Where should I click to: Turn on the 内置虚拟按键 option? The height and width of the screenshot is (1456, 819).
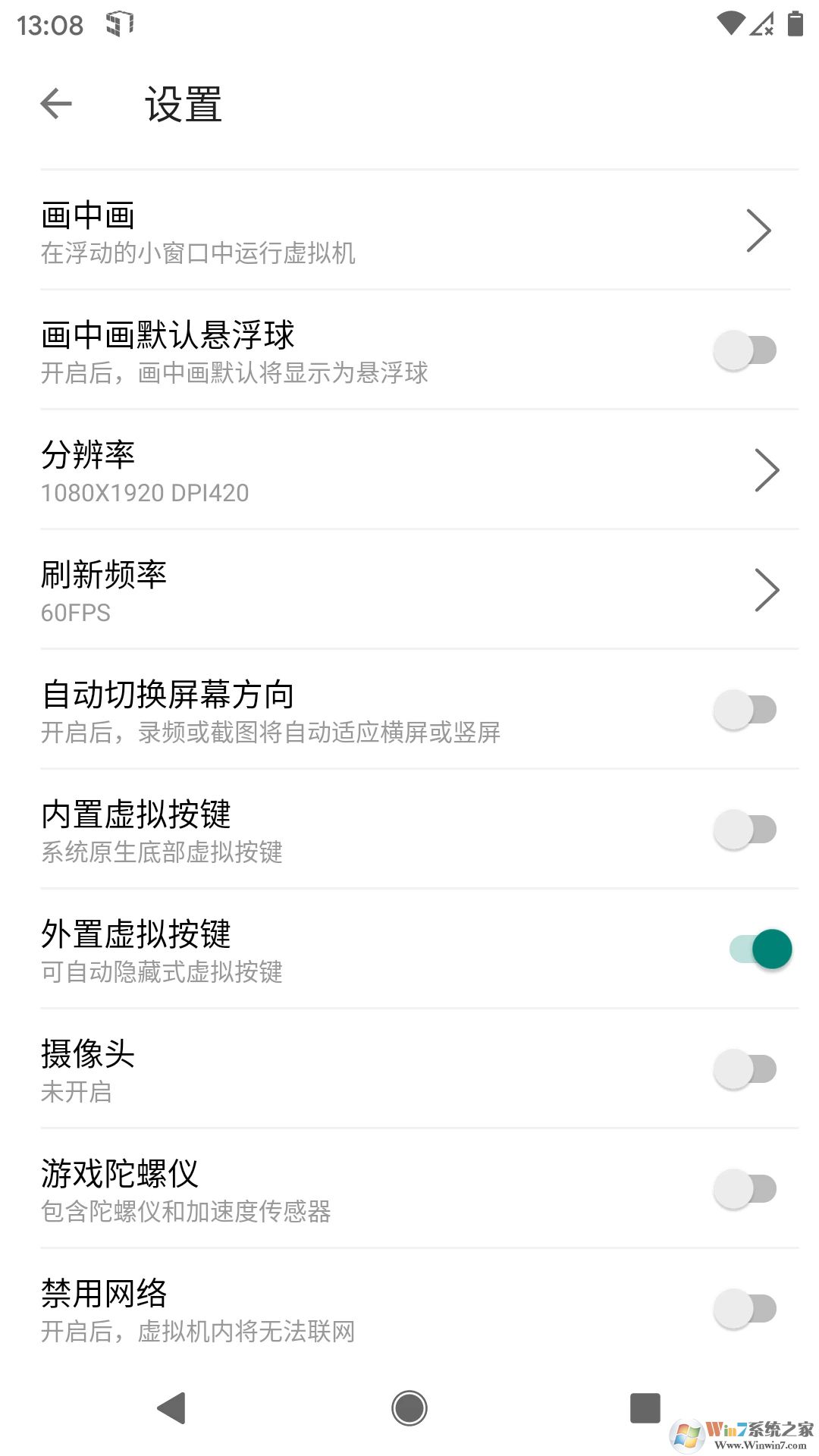click(747, 828)
